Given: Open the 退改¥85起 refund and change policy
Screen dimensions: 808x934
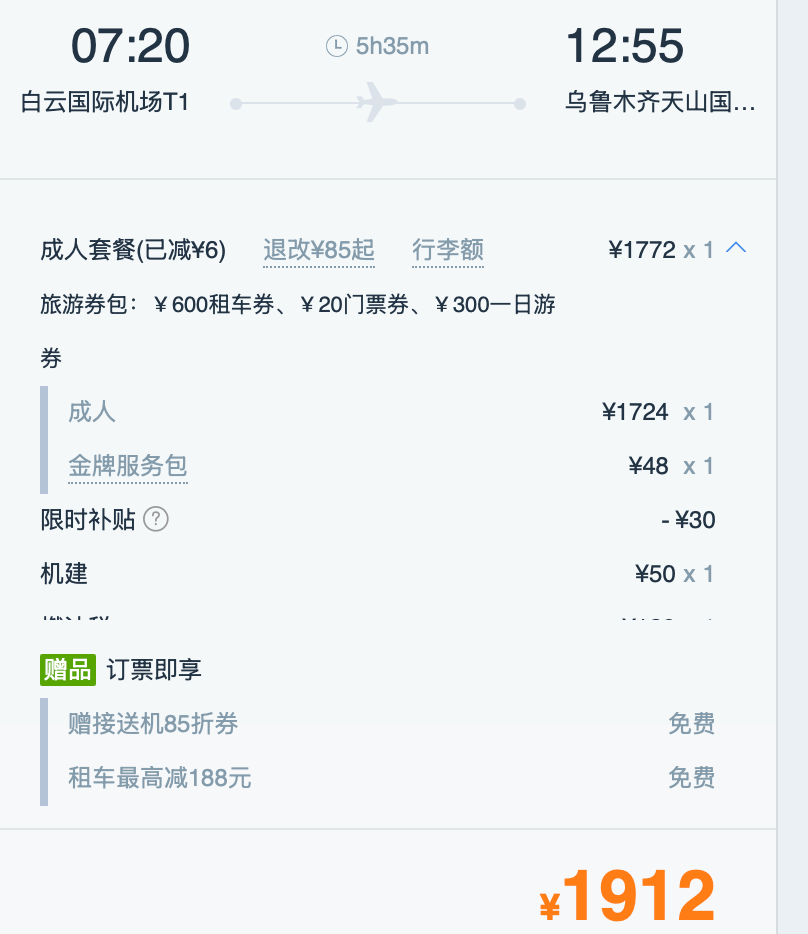Looking at the screenshot, I should point(319,250).
